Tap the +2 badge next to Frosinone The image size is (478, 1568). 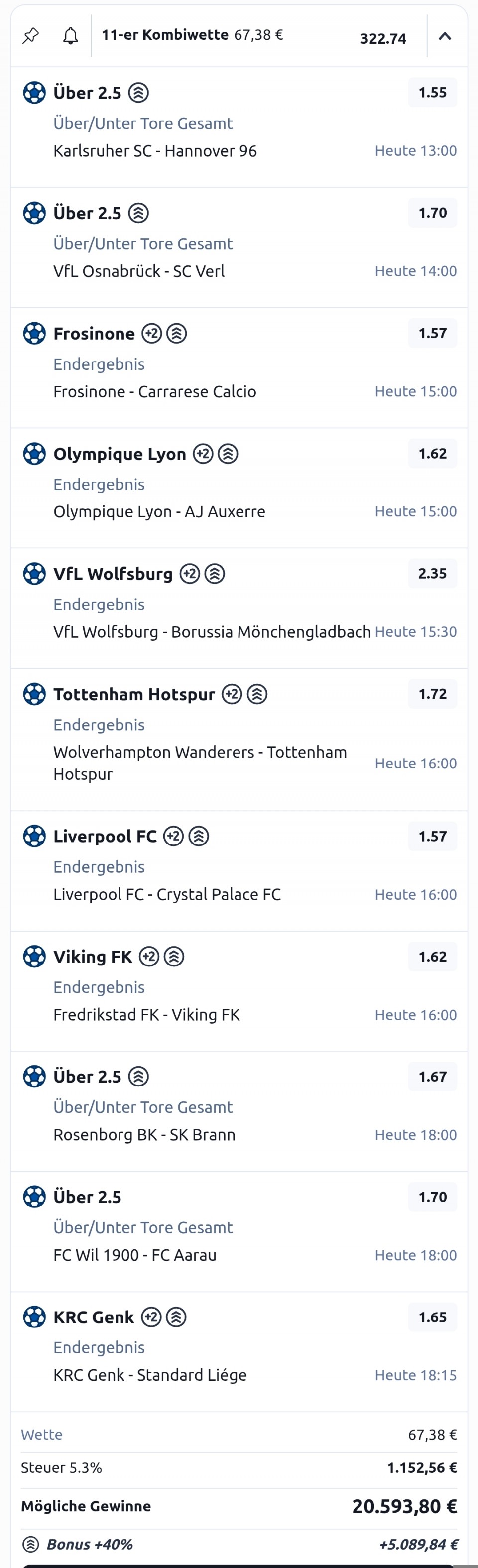[x=152, y=334]
